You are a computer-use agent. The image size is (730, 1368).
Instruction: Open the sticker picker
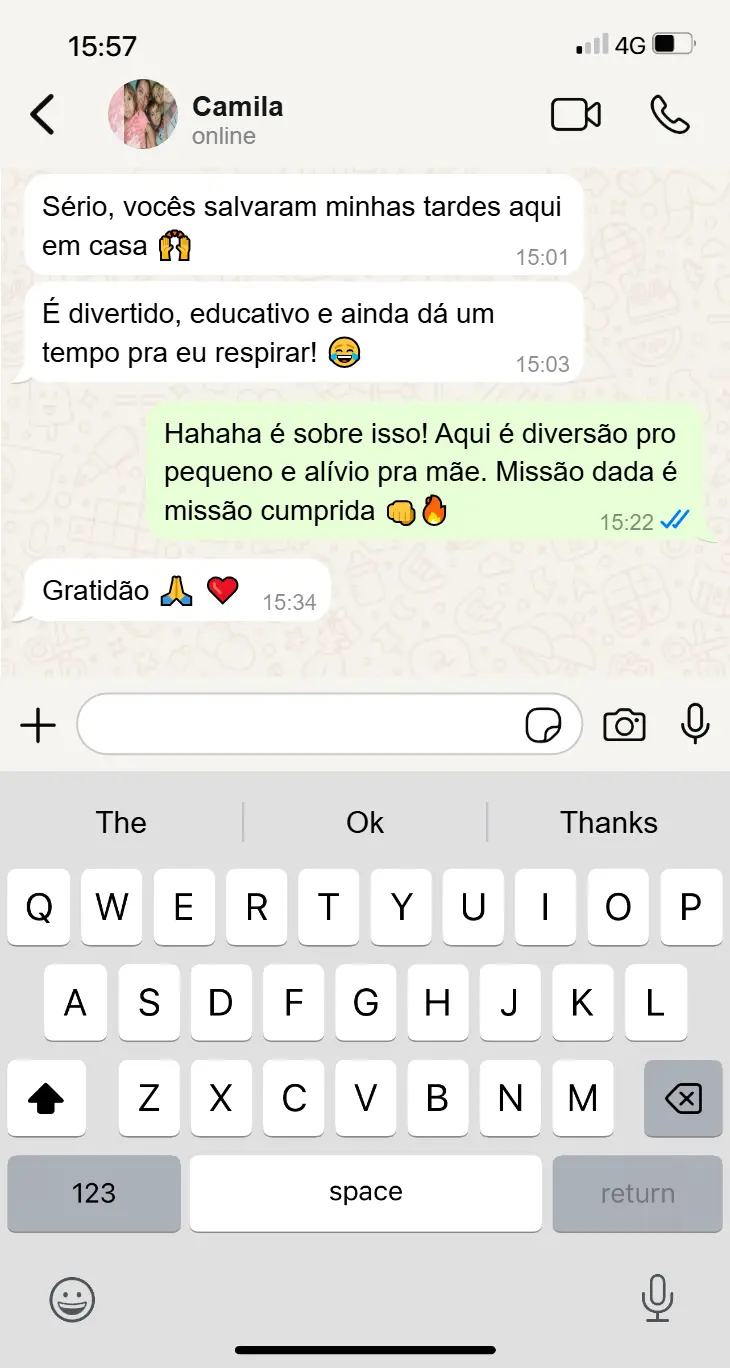pos(543,726)
